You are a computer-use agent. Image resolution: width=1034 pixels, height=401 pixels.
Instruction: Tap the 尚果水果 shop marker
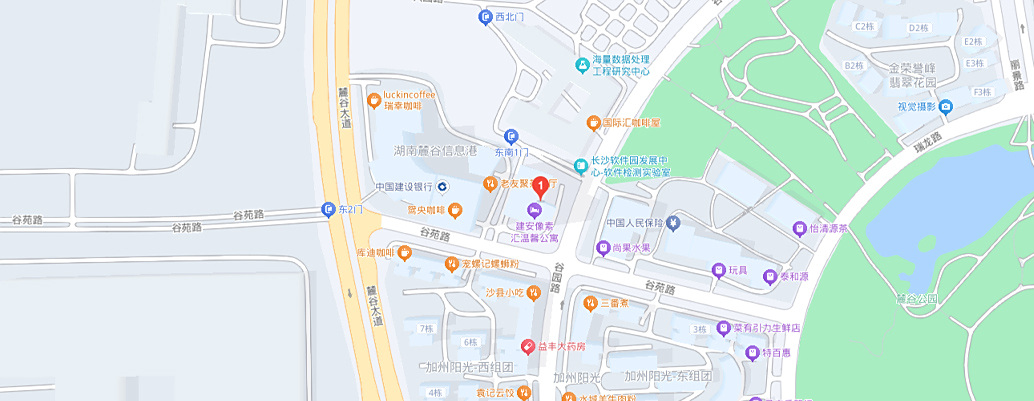tap(602, 247)
